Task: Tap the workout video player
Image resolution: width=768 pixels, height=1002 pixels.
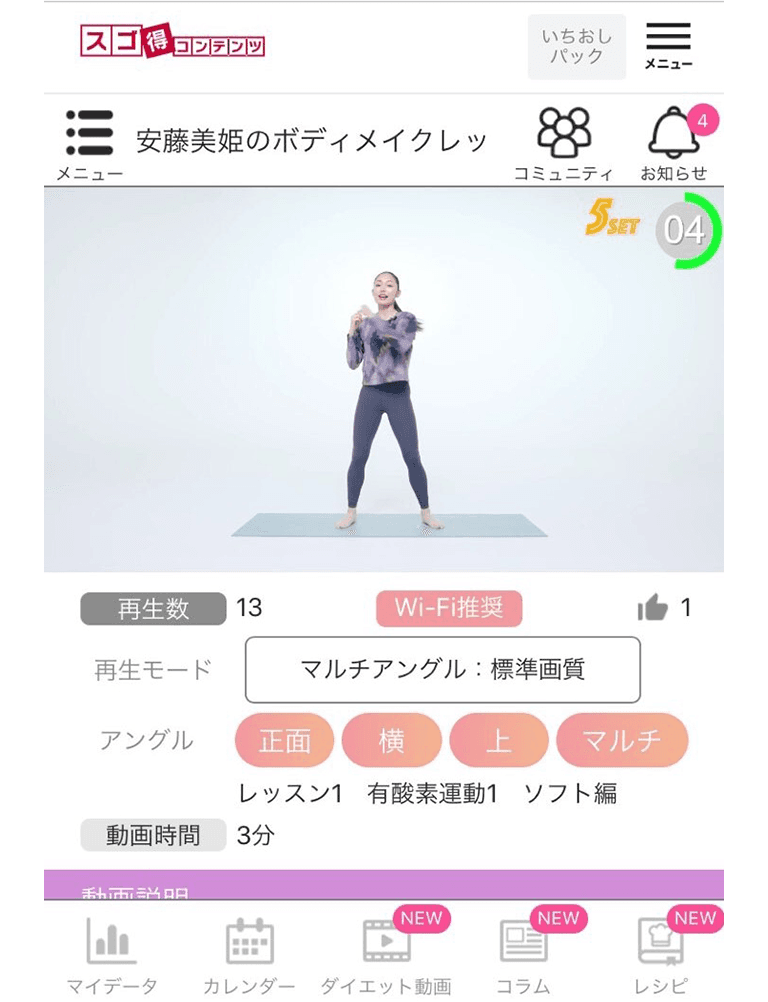Action: pos(384,380)
